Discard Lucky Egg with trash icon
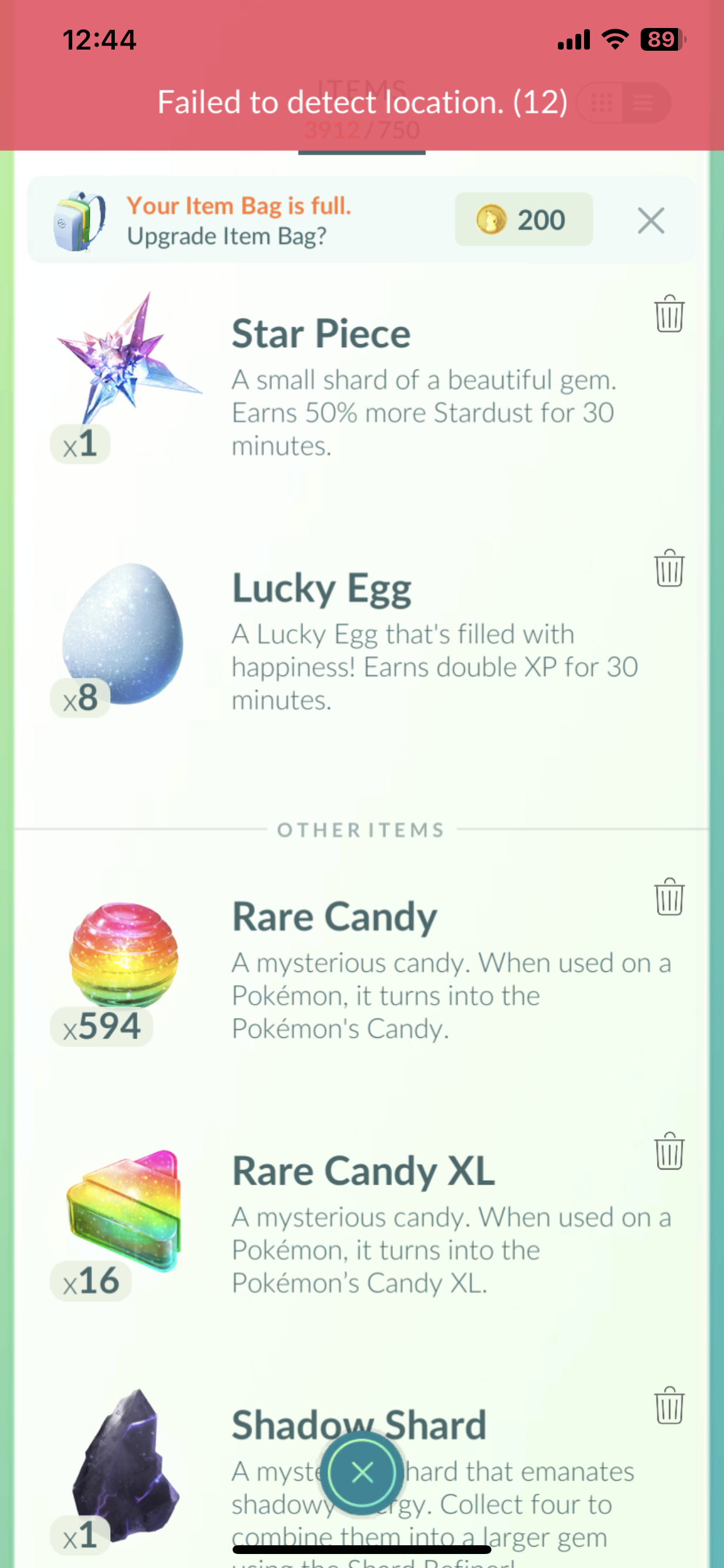This screenshot has width=724, height=1568. point(669,569)
